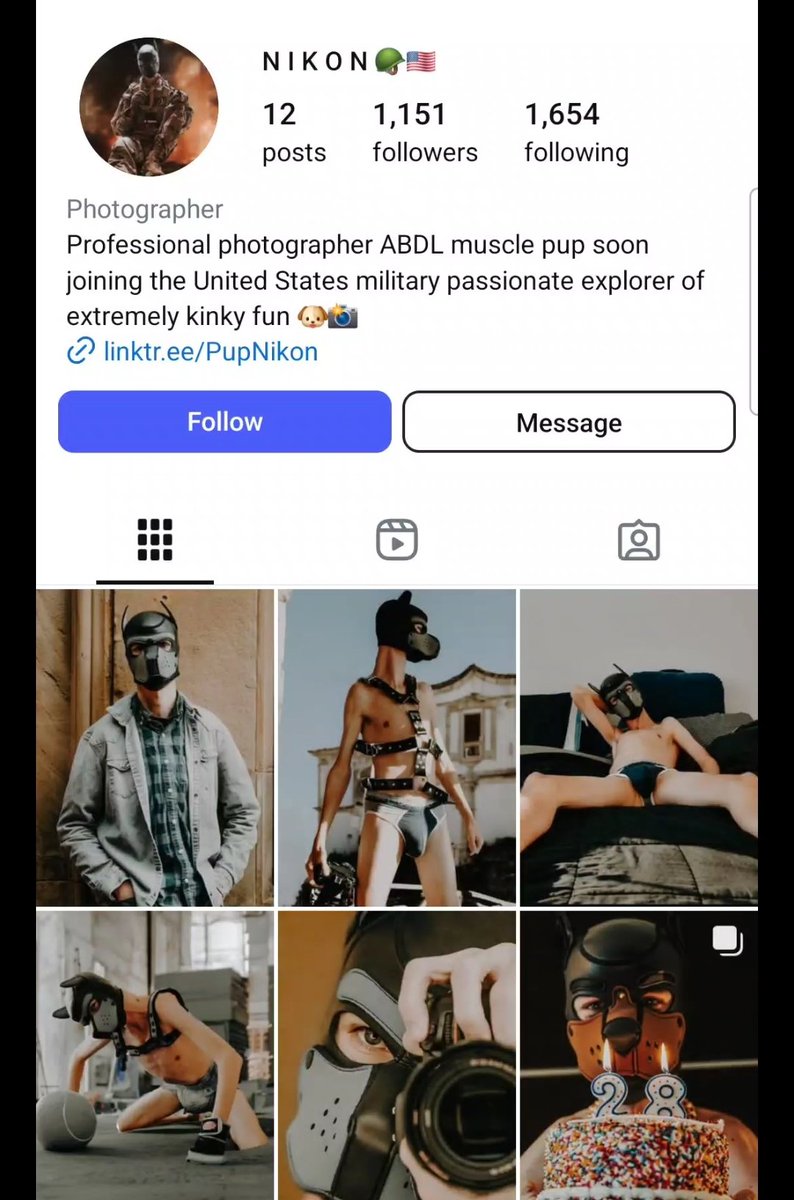Open the denim jacket post
Image resolution: width=794 pixels, height=1200 pixels.
point(154,747)
